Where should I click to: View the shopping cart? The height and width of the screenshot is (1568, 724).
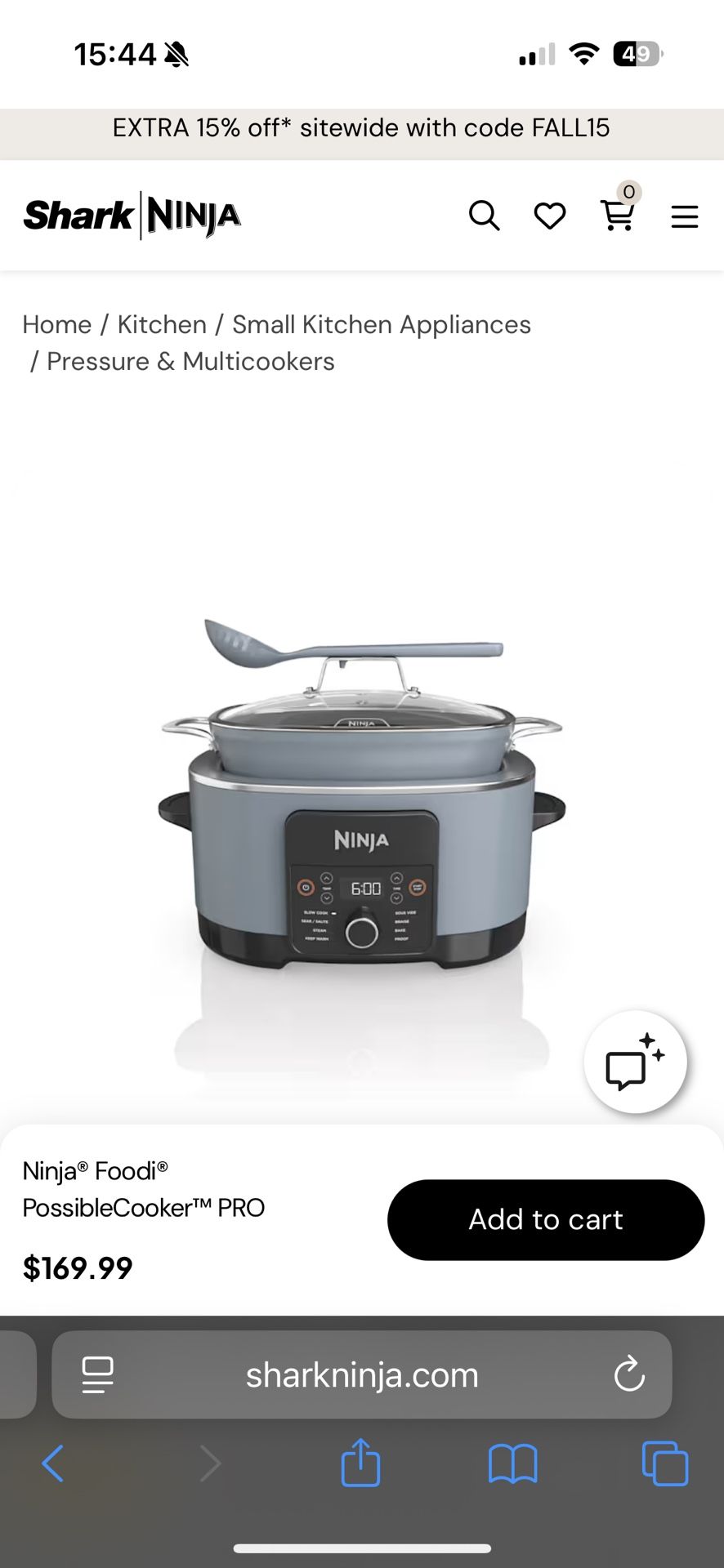tap(618, 216)
